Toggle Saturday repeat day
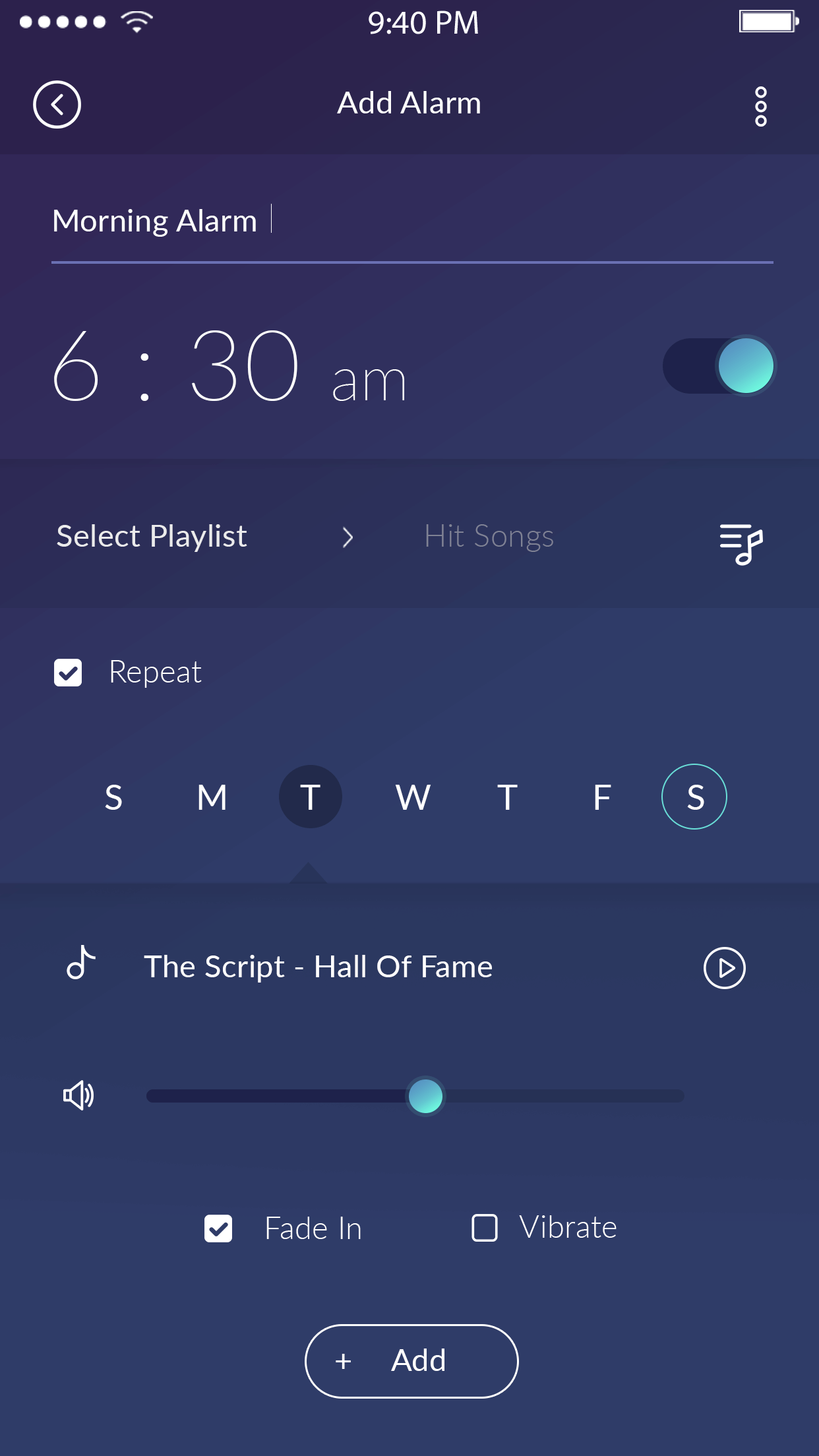The width and height of the screenshot is (819, 1456). point(694,797)
